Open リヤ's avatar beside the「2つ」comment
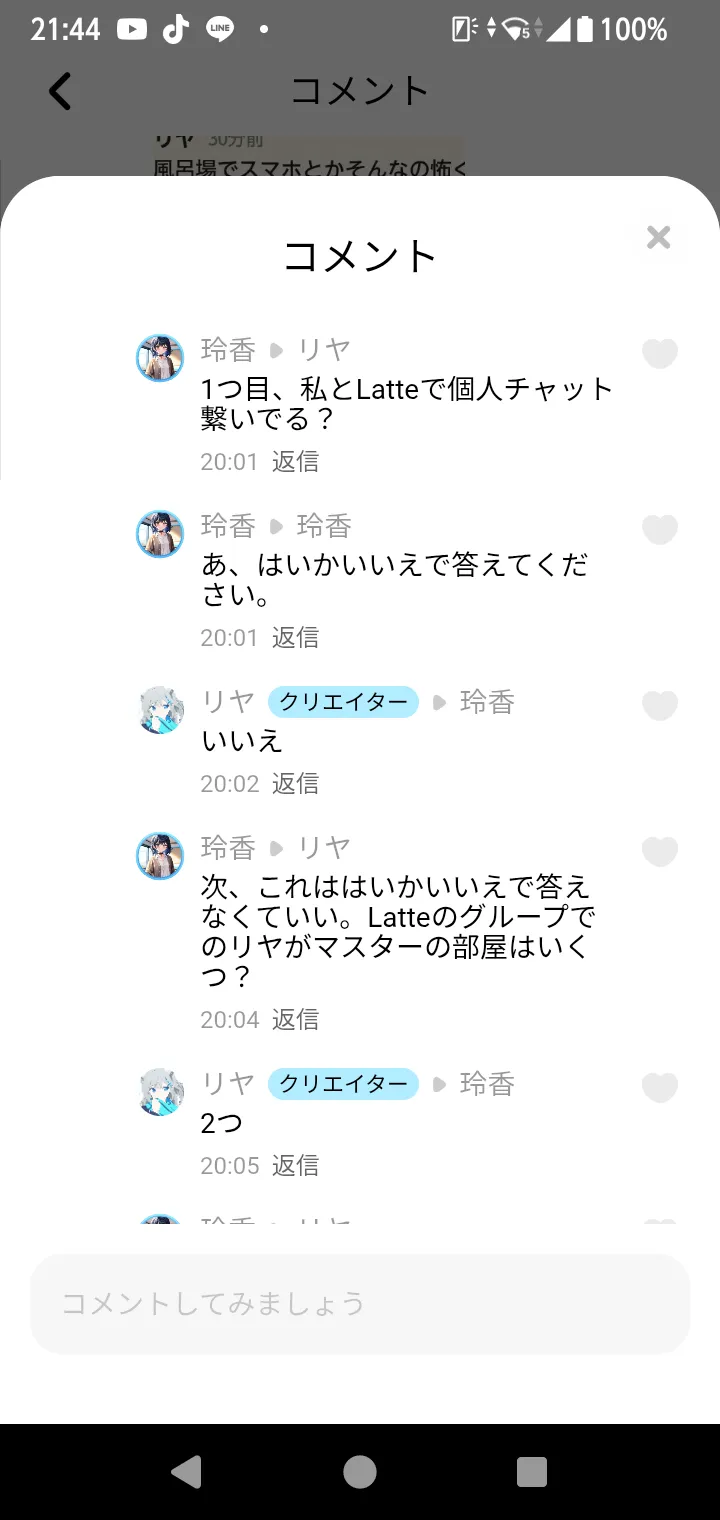The height and width of the screenshot is (1520, 720). [x=160, y=1092]
